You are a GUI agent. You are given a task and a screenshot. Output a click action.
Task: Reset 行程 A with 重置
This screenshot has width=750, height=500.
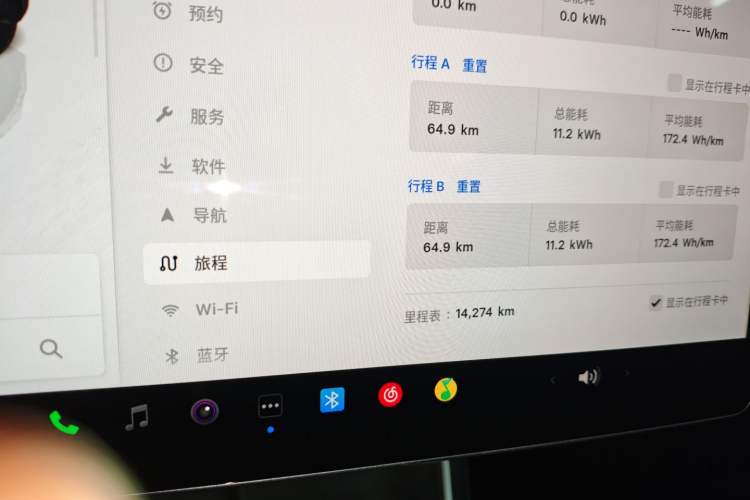click(x=475, y=66)
